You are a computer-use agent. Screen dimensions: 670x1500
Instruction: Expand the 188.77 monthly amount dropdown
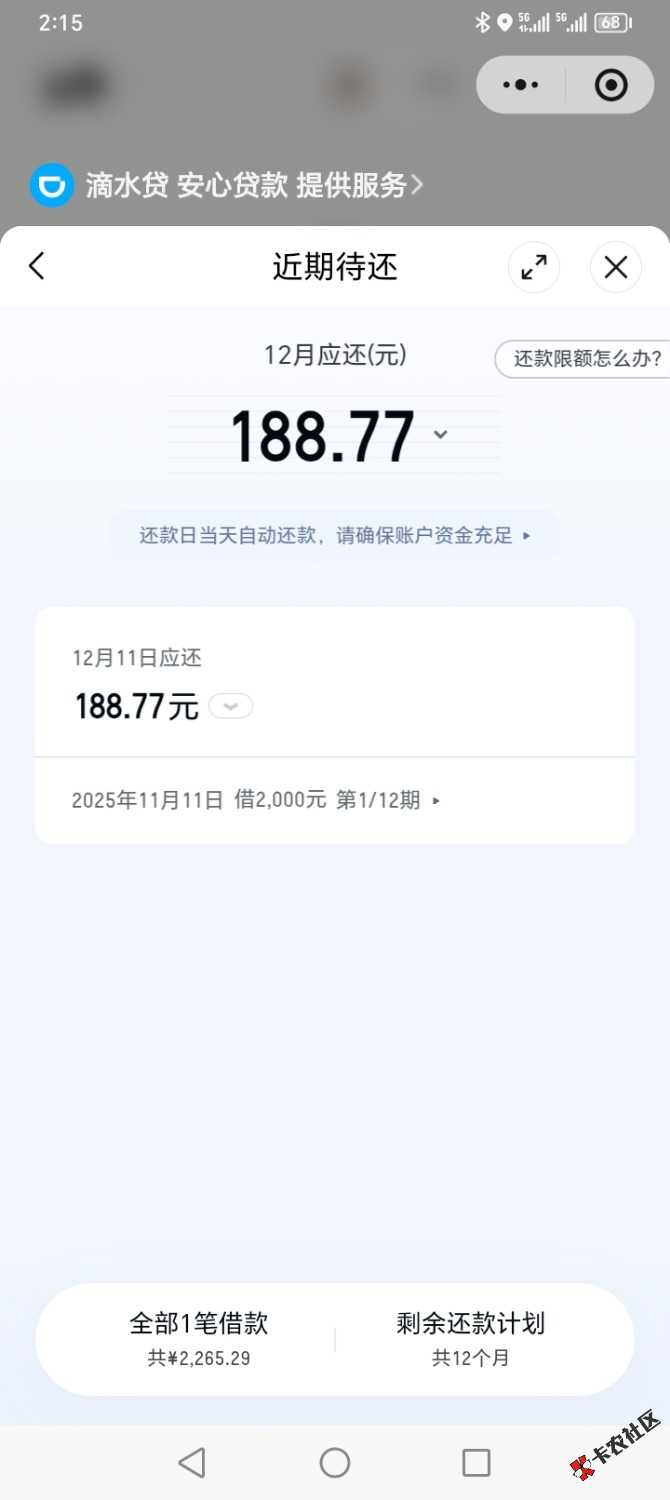click(x=440, y=435)
